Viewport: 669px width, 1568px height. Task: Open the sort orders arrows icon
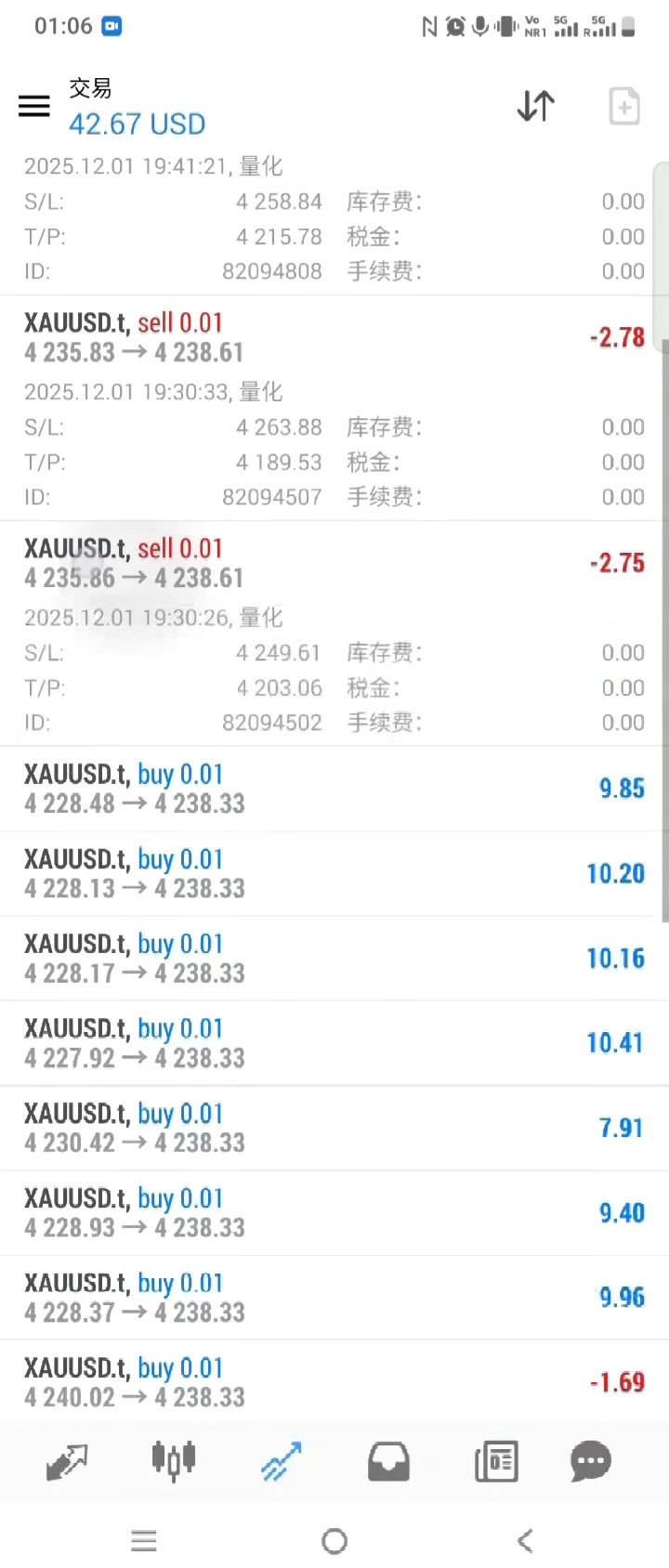[536, 106]
